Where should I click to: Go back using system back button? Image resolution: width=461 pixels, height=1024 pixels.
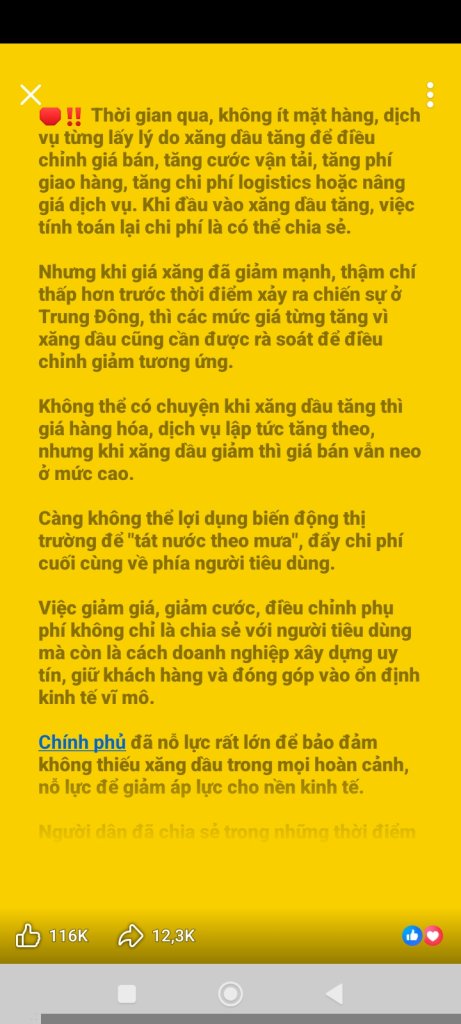[x=334, y=994]
